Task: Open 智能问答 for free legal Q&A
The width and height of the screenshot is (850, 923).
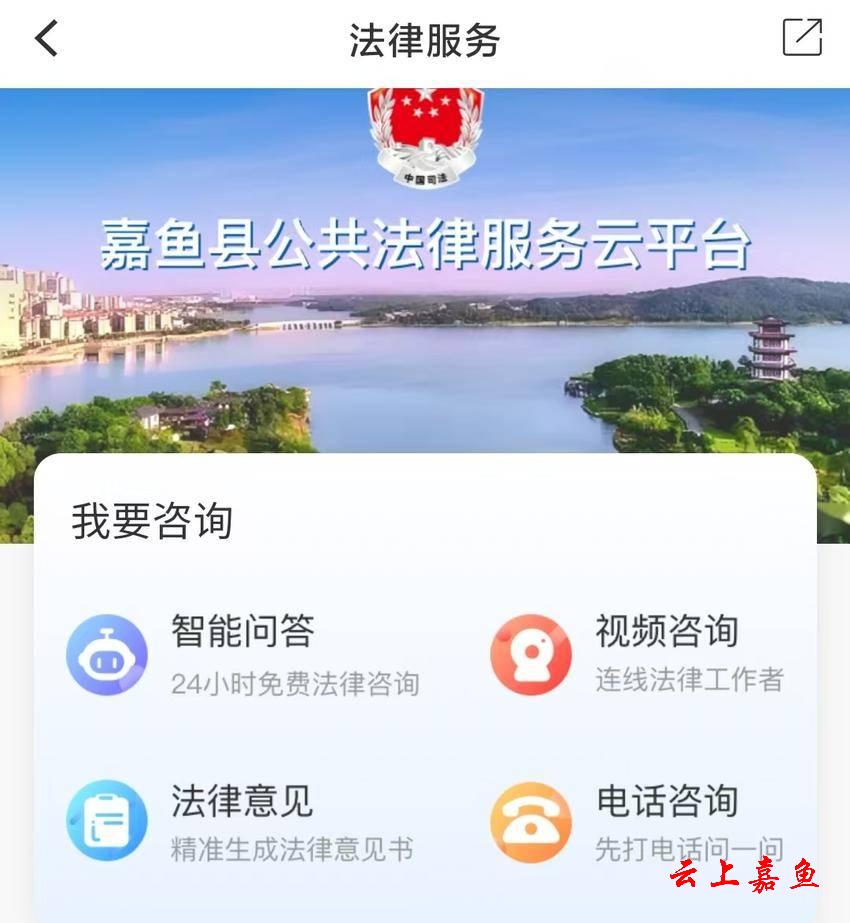Action: click(242, 654)
